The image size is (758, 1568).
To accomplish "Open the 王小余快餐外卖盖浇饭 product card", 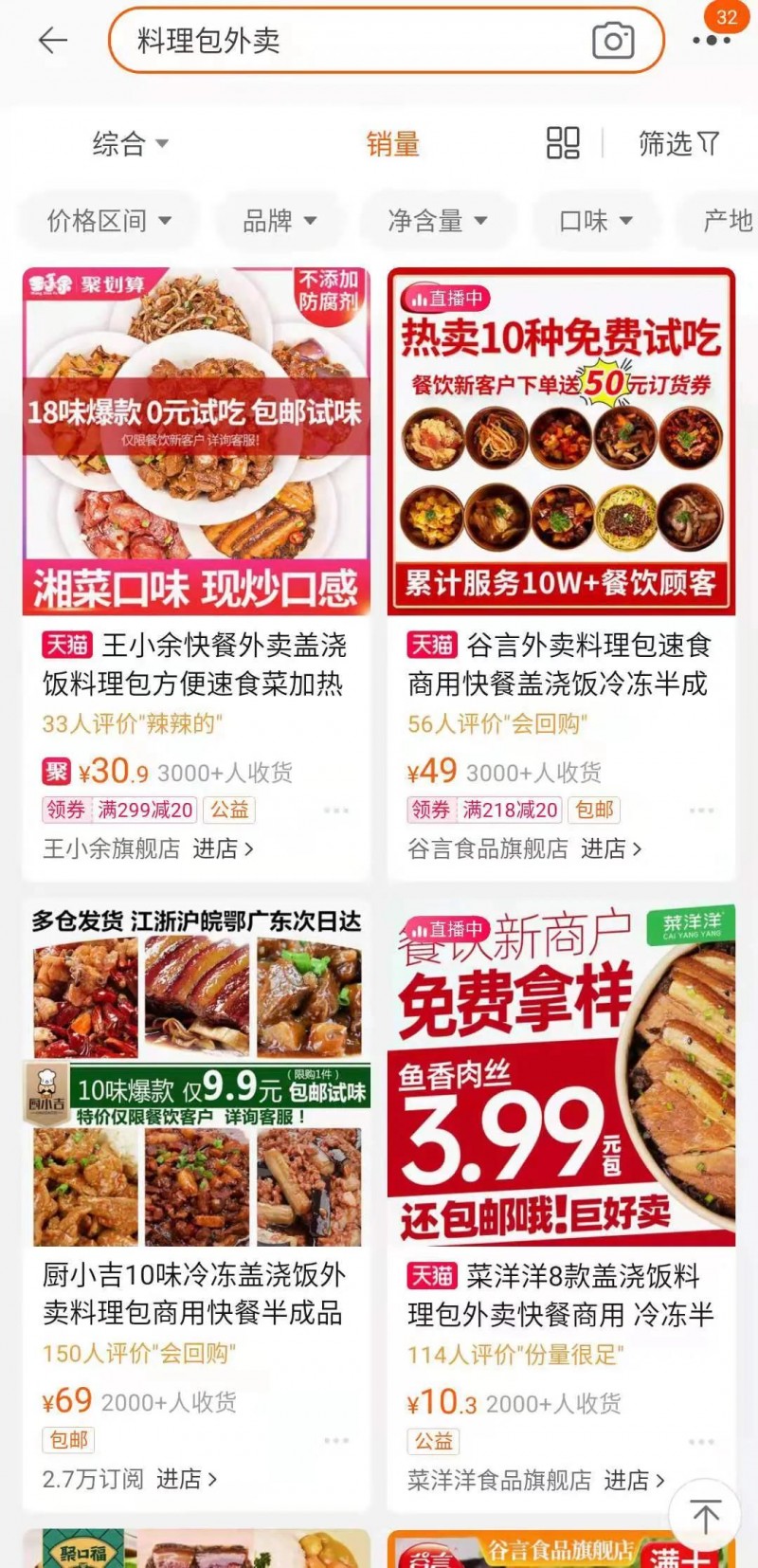I will tap(196, 574).
